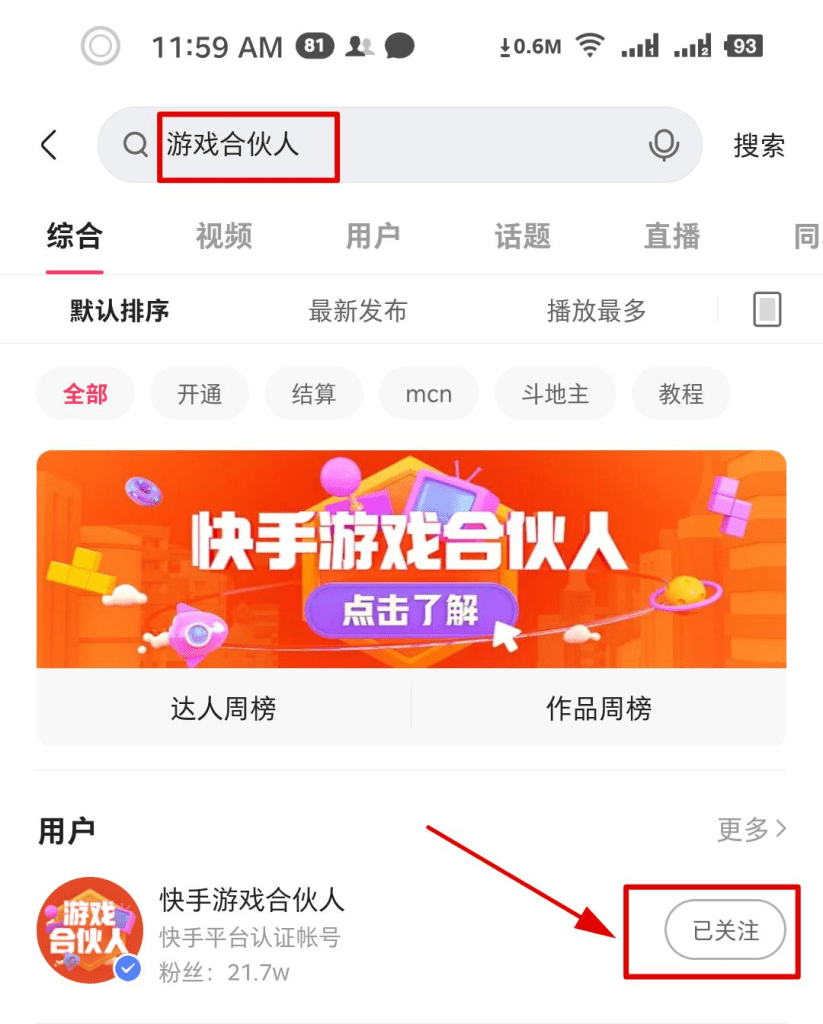
Task: Start voice search with the microphone
Action: point(663,145)
